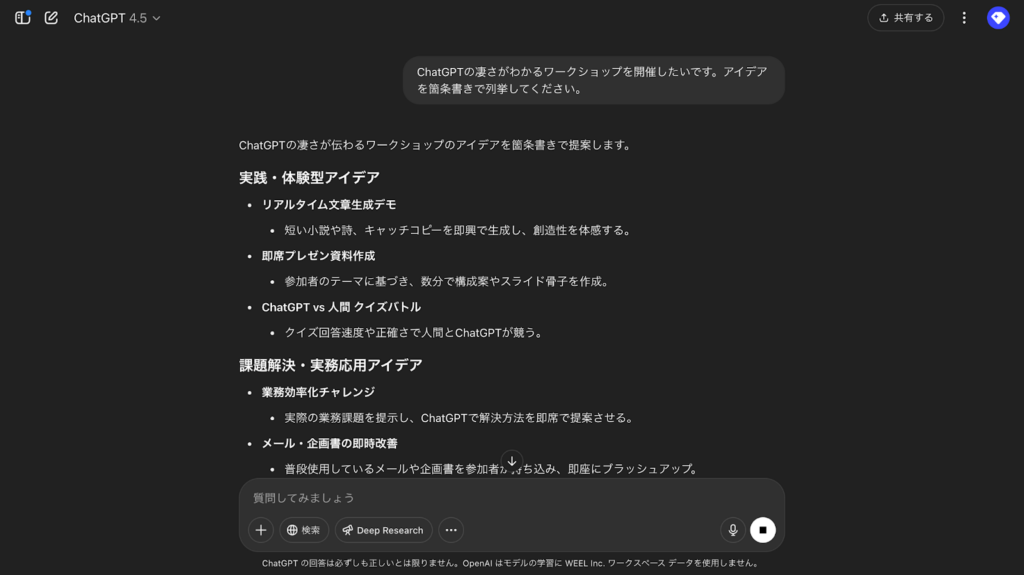Tap the plus attach button
The image size is (1024, 575).
(x=261, y=530)
